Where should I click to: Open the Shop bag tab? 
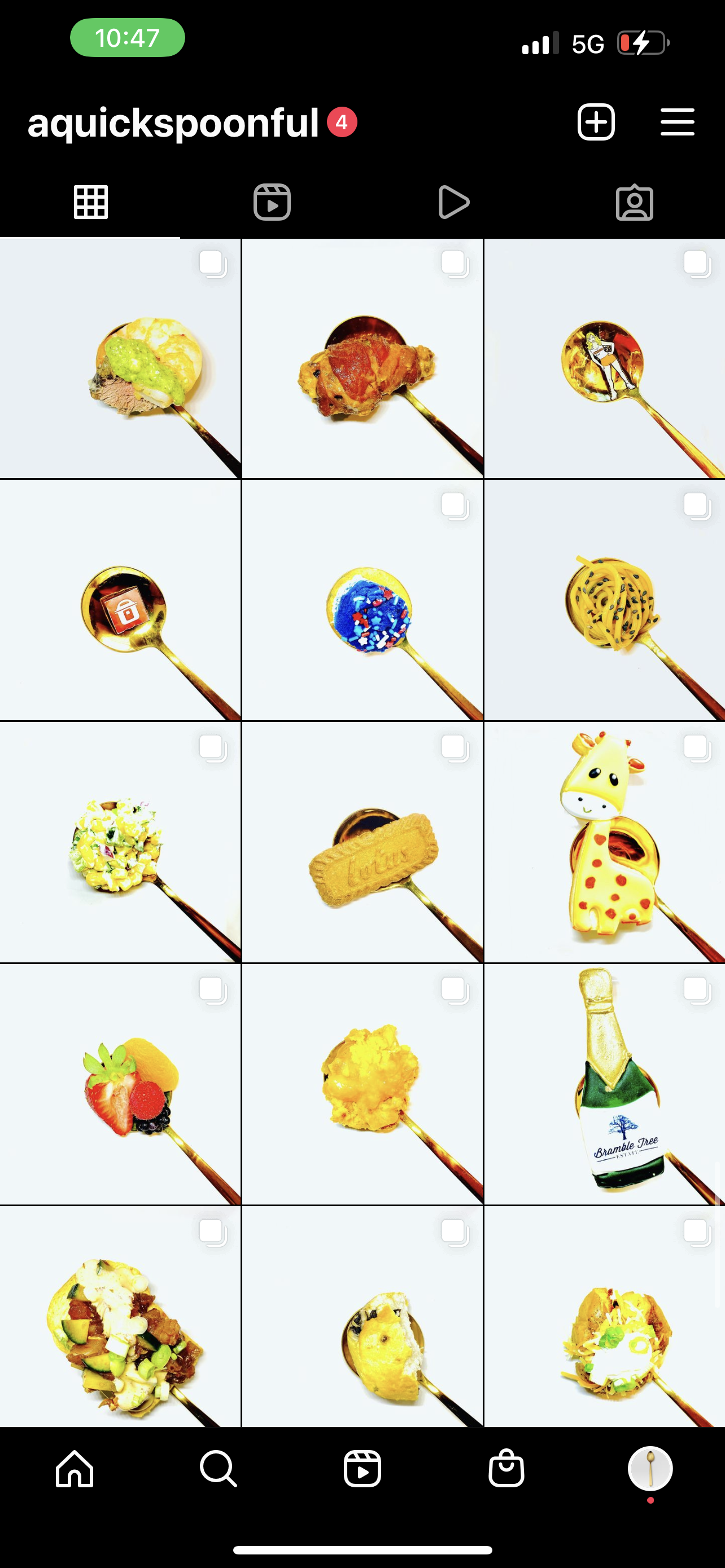tap(506, 1469)
